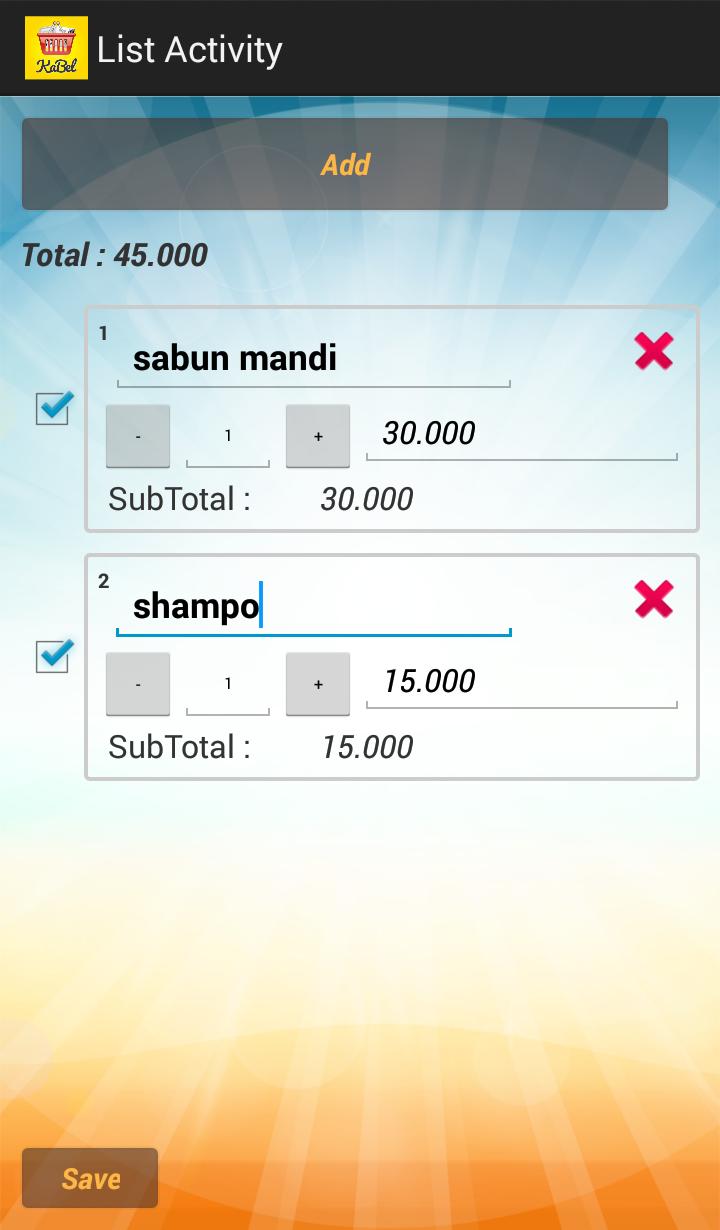Edit the 15.000 price field
This screenshot has height=1230, width=720.
tap(520, 682)
